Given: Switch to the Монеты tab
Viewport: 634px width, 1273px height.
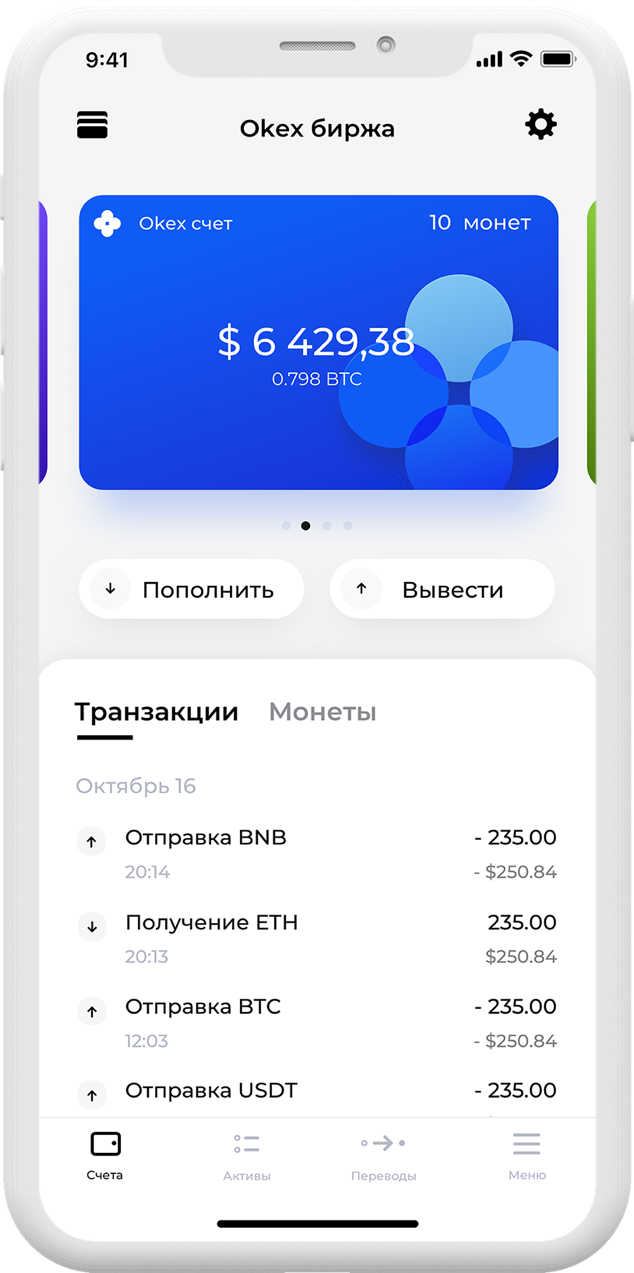Looking at the screenshot, I should click(322, 712).
